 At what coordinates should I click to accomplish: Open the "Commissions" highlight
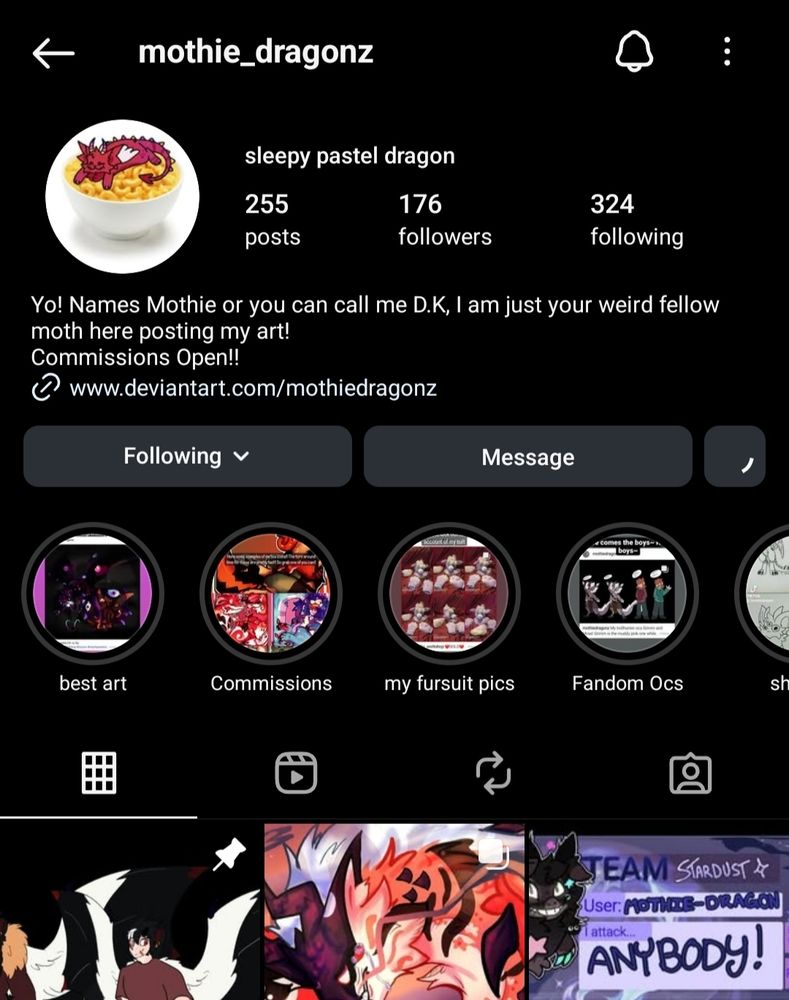click(x=271, y=594)
